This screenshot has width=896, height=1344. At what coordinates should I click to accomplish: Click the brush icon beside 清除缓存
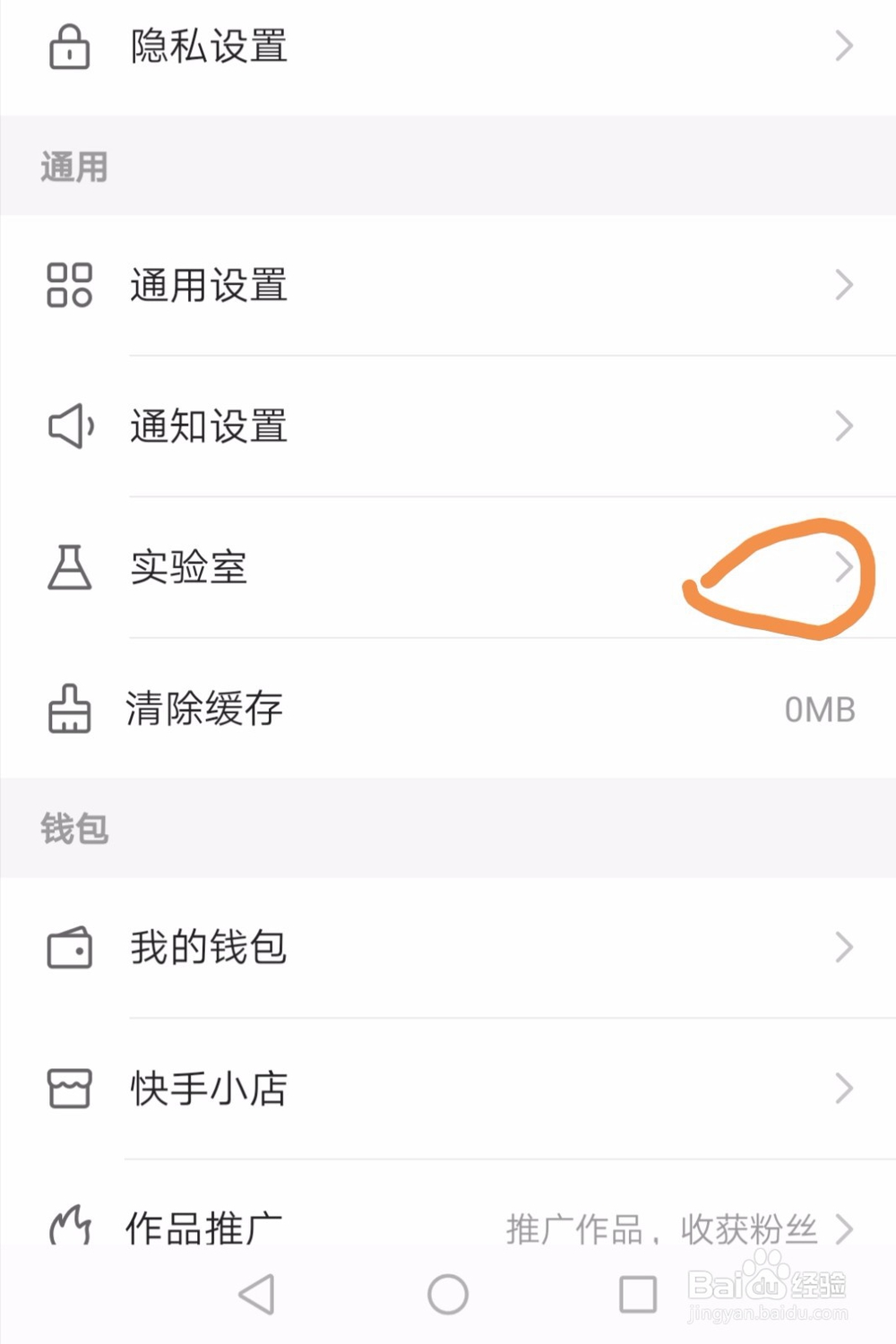tap(69, 709)
